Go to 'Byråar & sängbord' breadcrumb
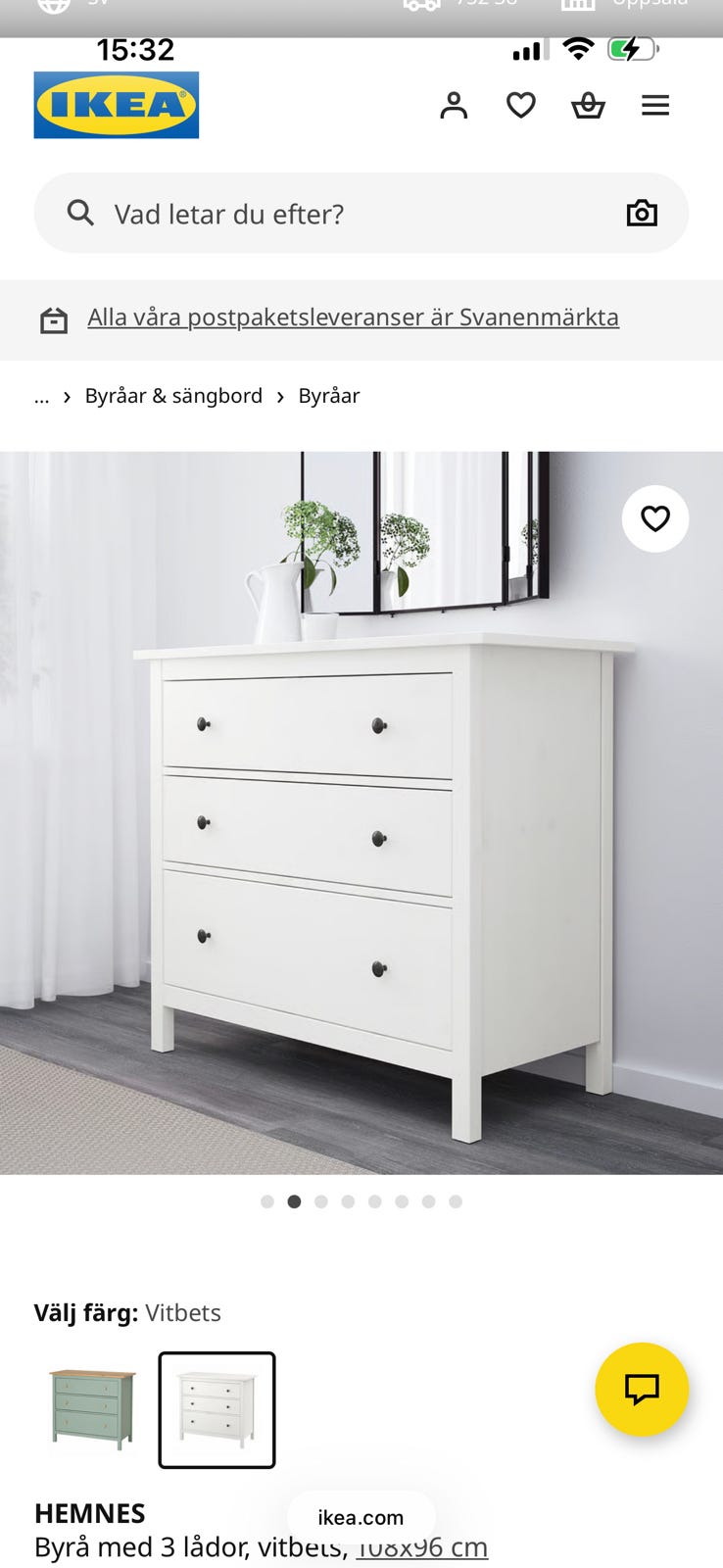The height and width of the screenshot is (1568, 723). coord(173,396)
